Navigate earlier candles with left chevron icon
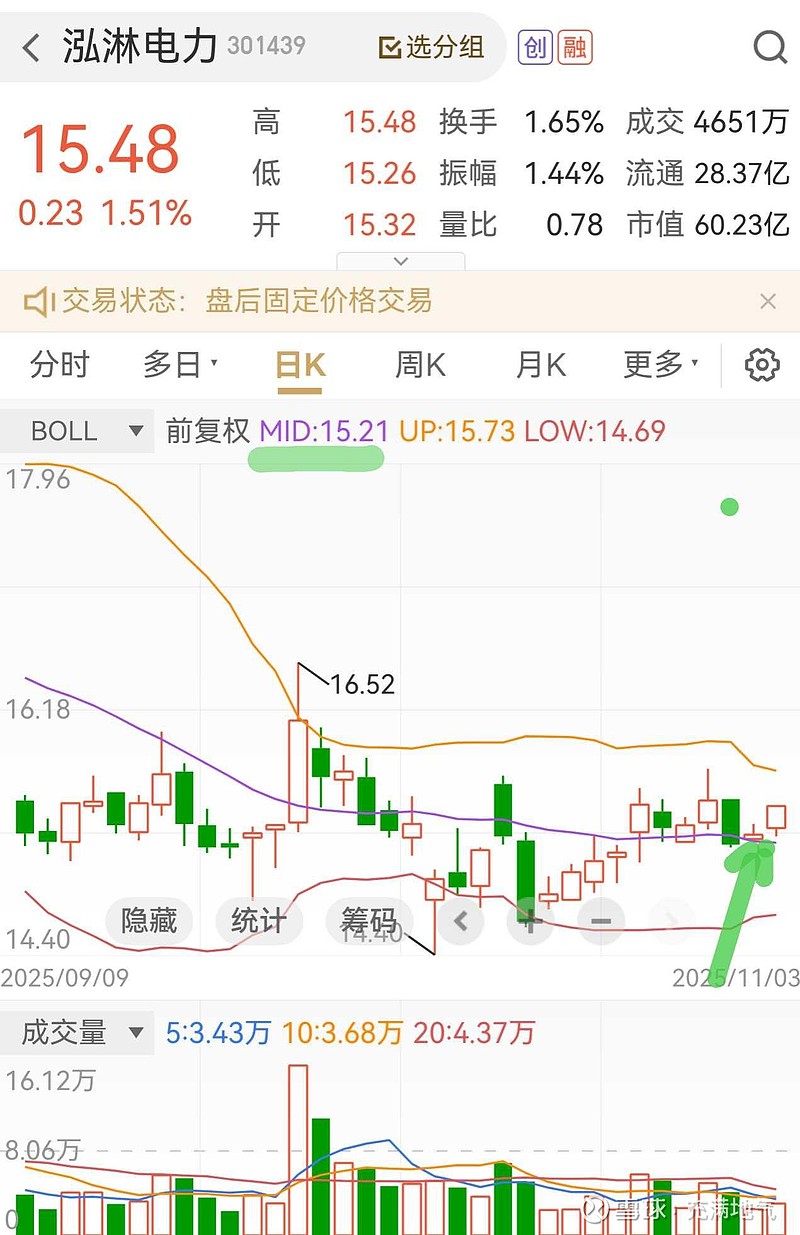Screen dimensions: 800x1235 (x=460, y=921)
